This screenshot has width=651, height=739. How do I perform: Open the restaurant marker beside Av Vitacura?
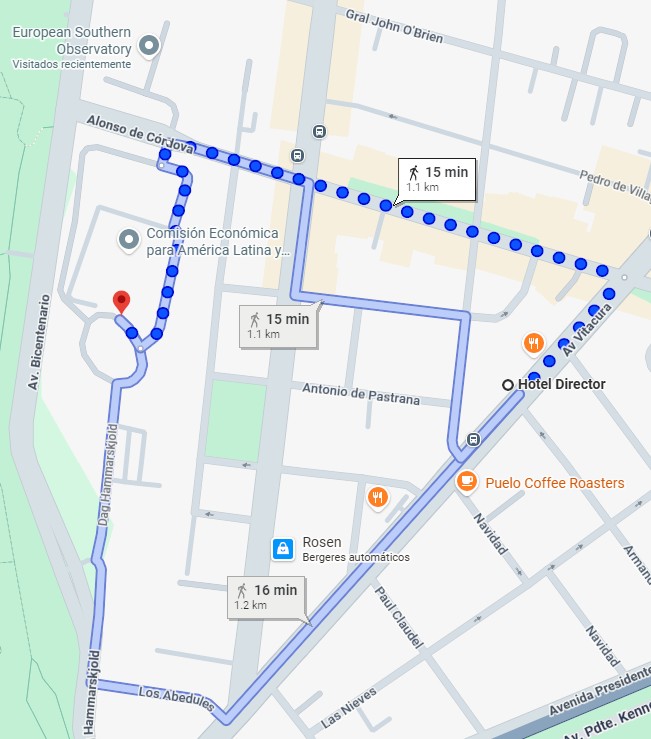coord(534,344)
